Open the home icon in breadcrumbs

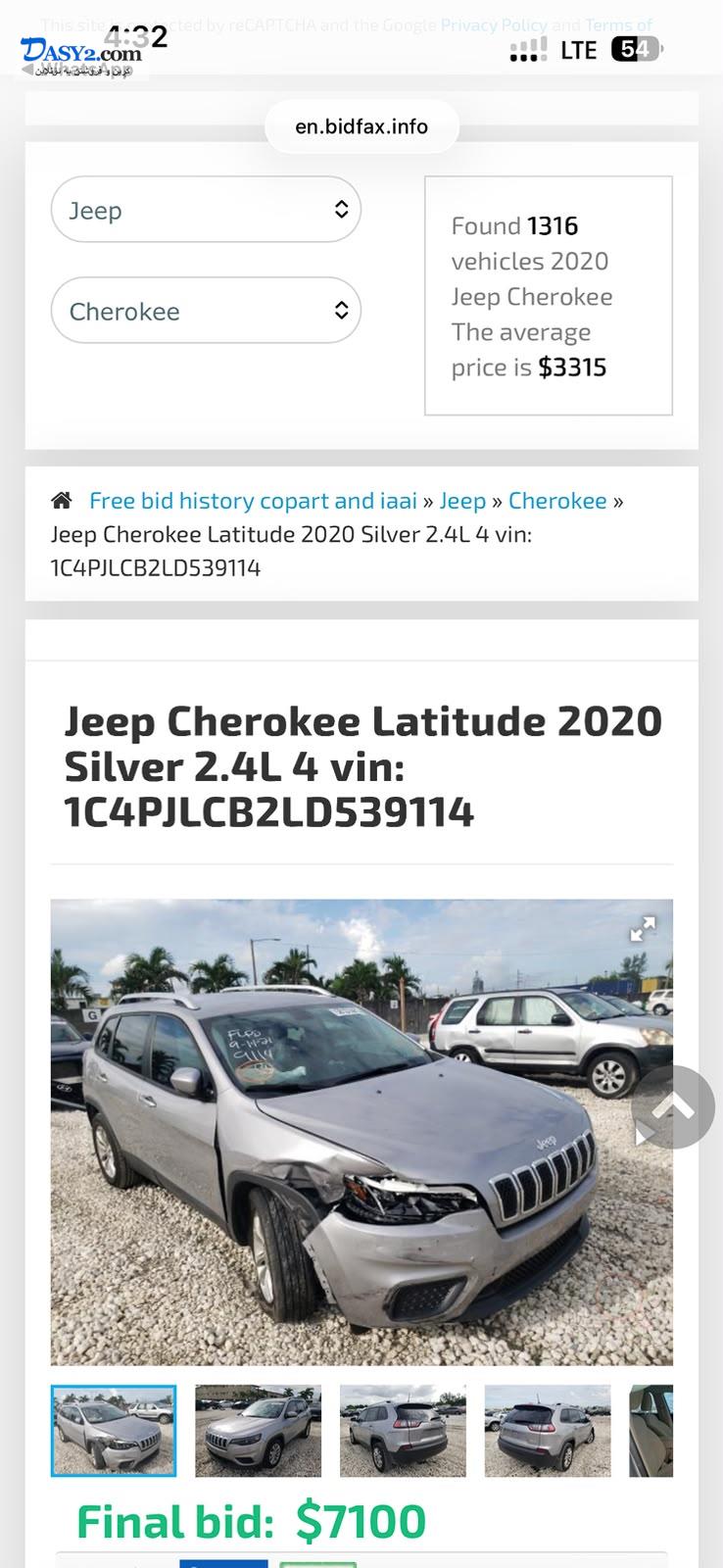click(62, 501)
